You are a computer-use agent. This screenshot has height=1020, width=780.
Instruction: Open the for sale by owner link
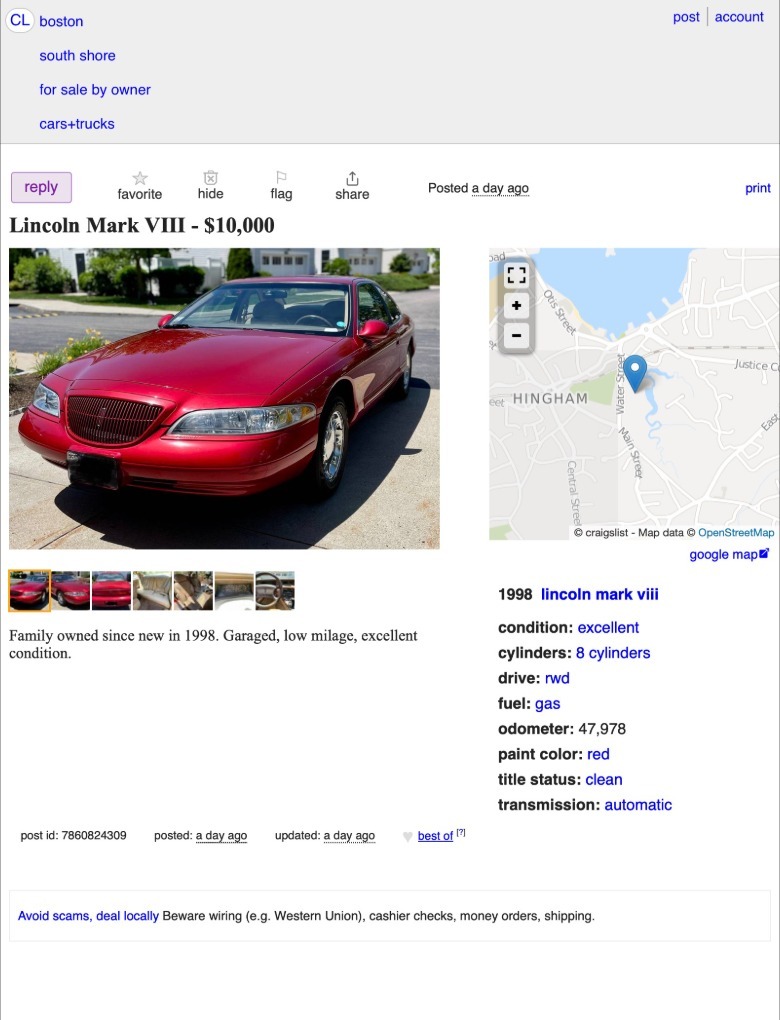pyautogui.click(x=95, y=90)
